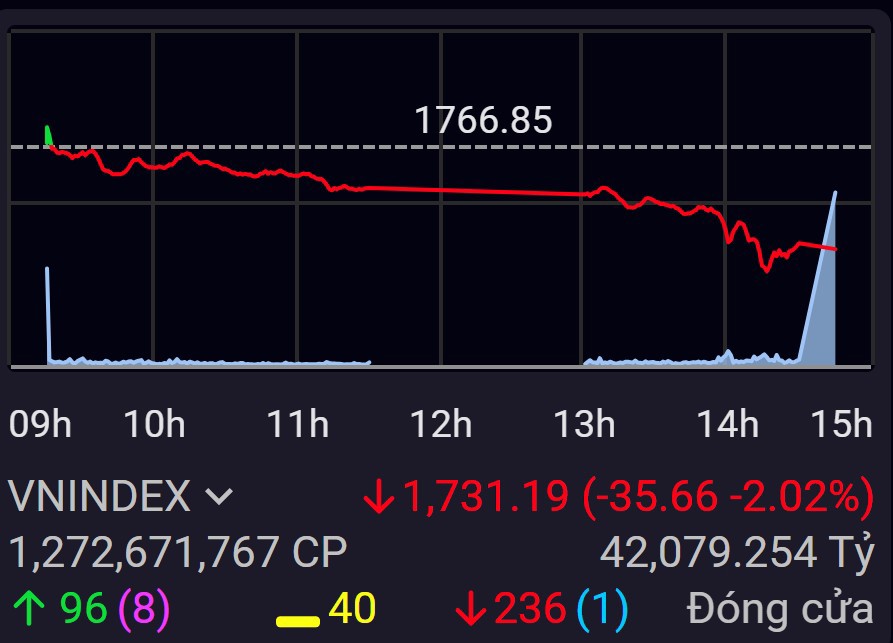The image size is (893, 643).
Task: Open the VNINDEX intraday chart
Action: pyautogui.click(x=440, y=200)
